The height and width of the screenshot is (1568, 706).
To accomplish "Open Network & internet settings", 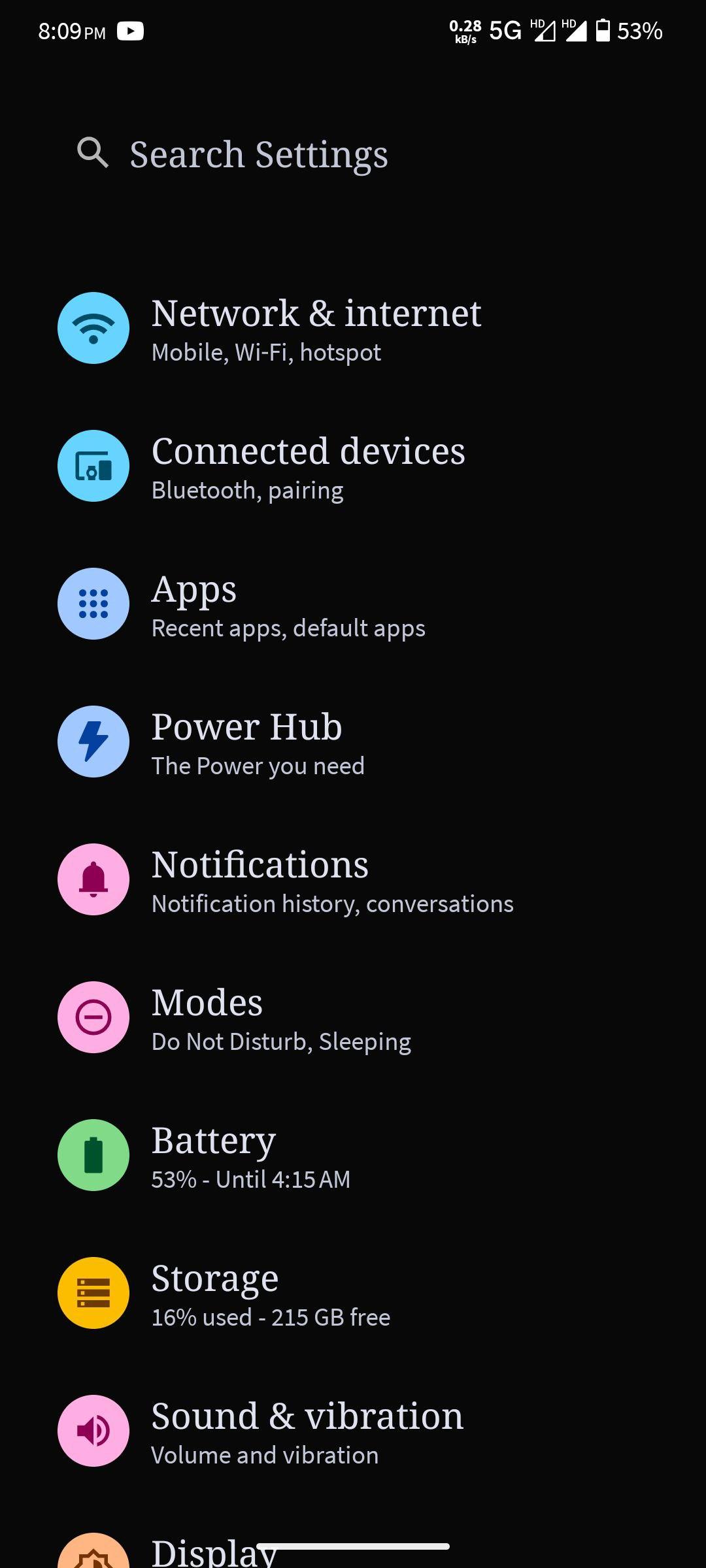I will coord(316,329).
